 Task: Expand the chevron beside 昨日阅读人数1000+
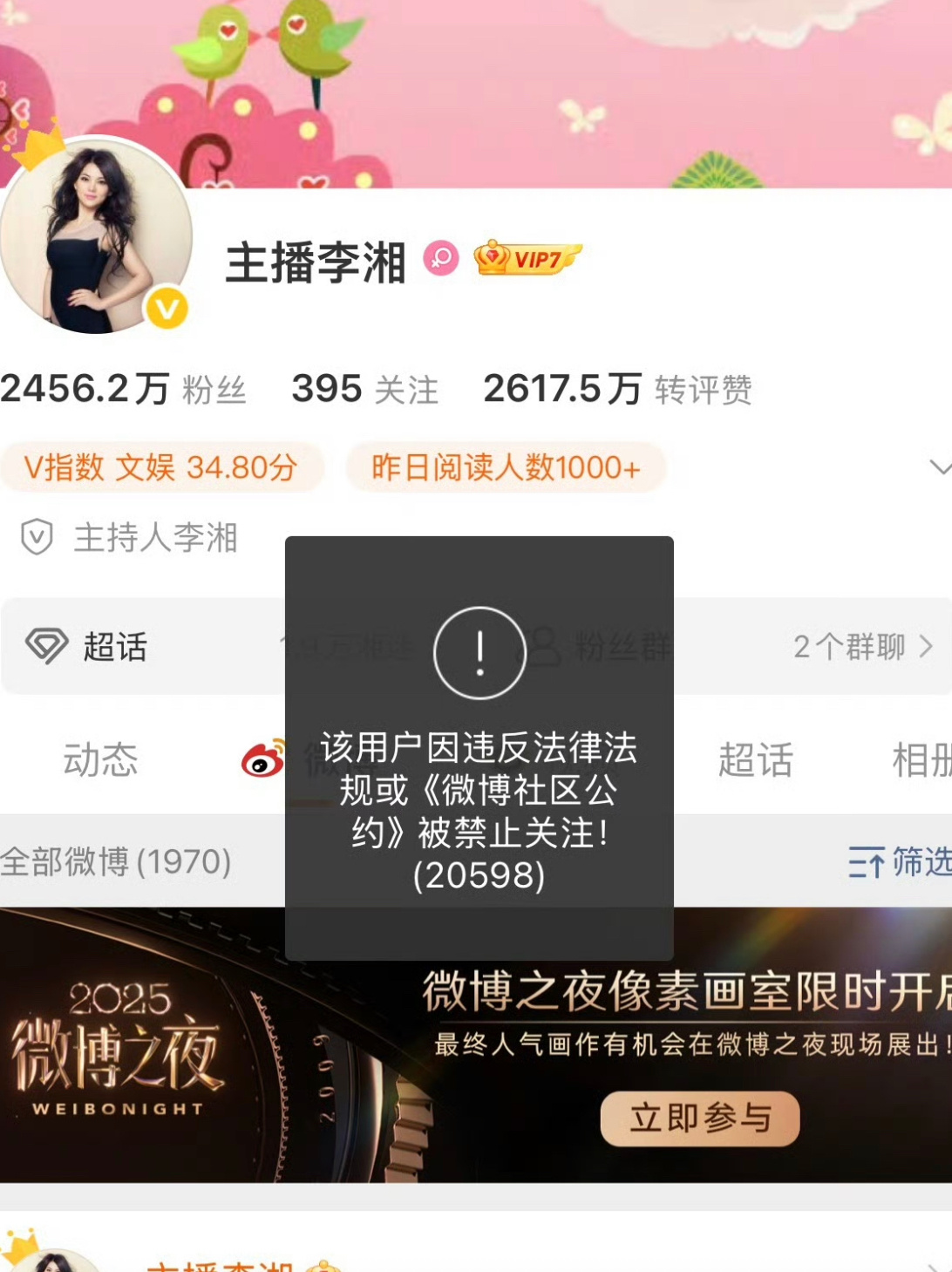pos(942,469)
